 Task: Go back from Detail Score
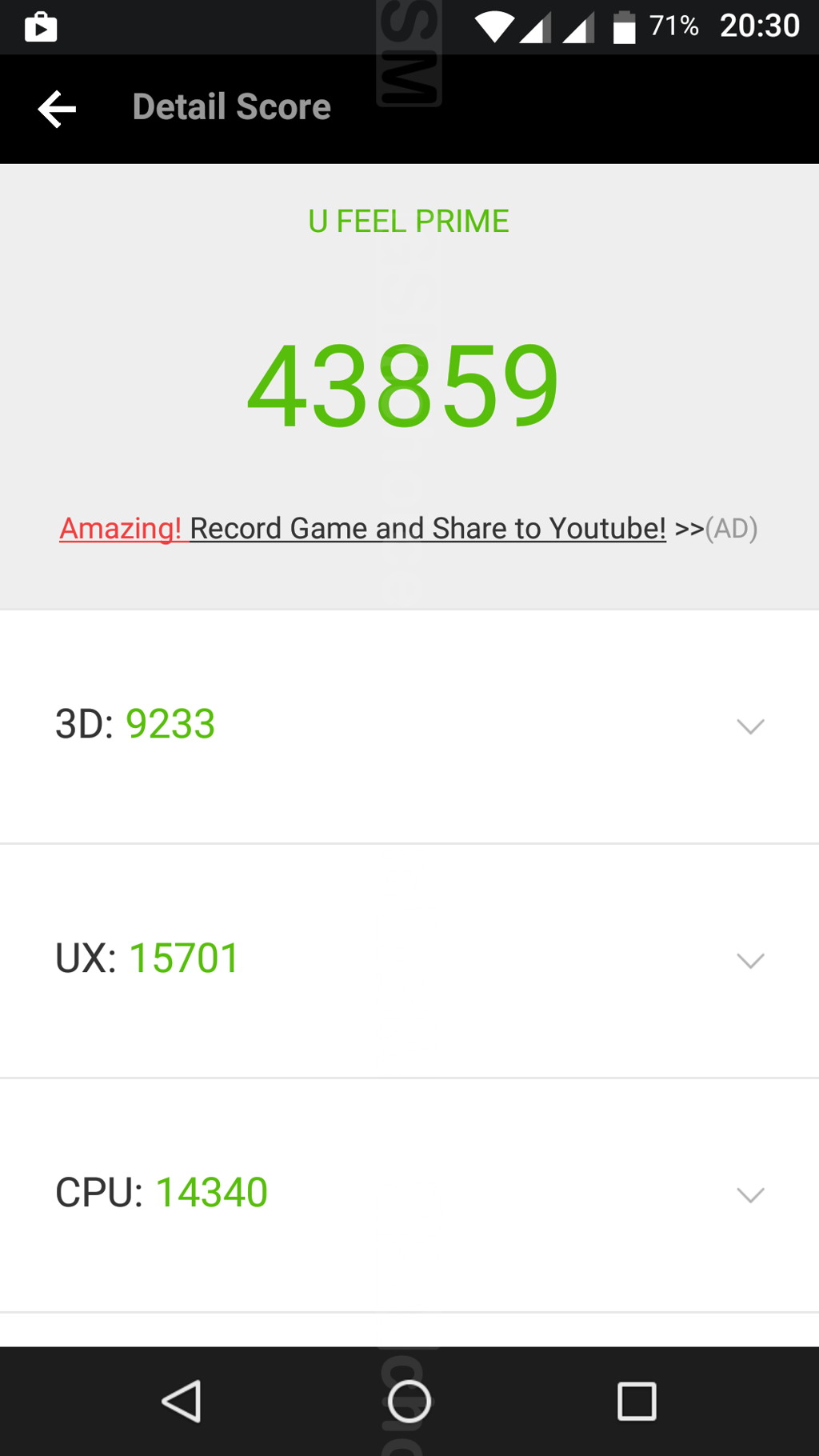coord(57,109)
